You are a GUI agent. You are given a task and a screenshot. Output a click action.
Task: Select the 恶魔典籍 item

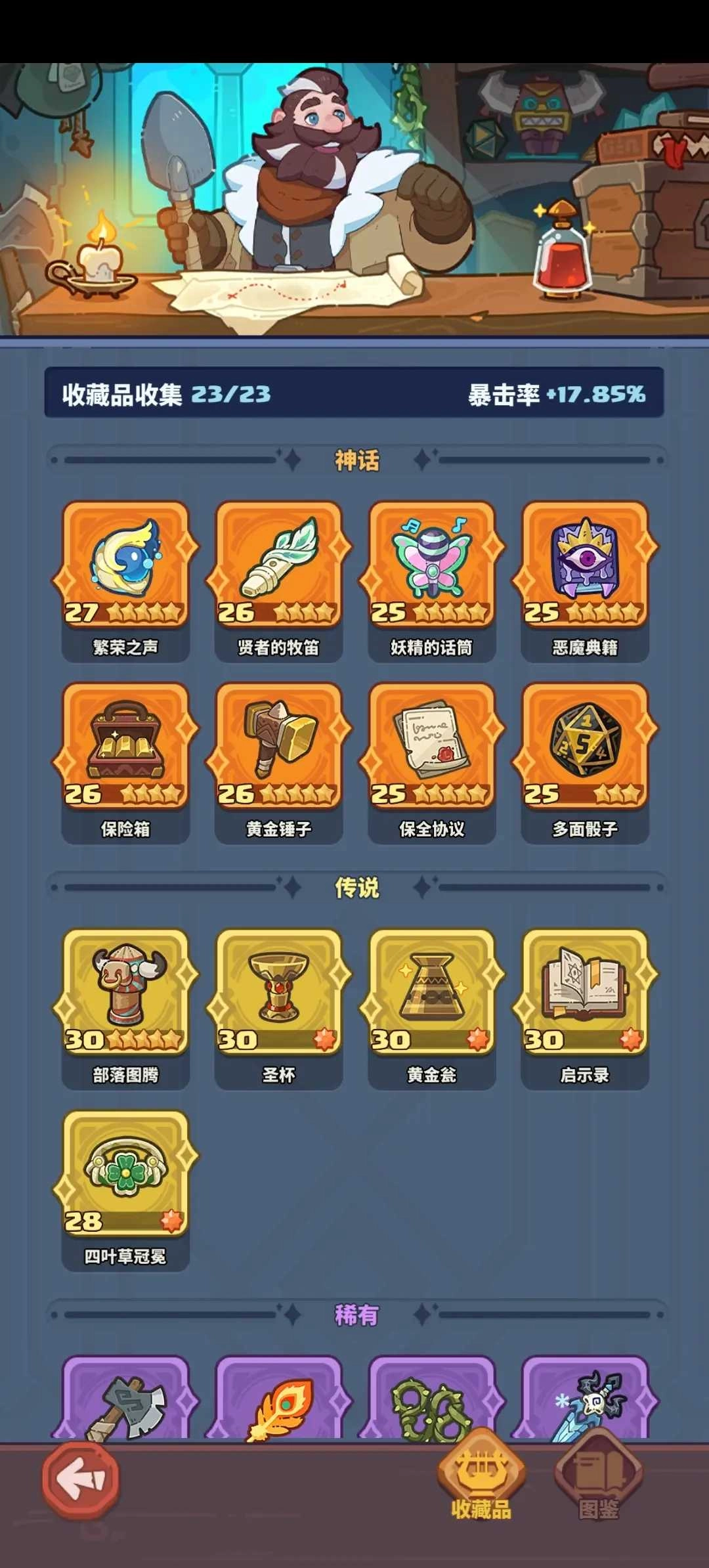tap(584, 566)
